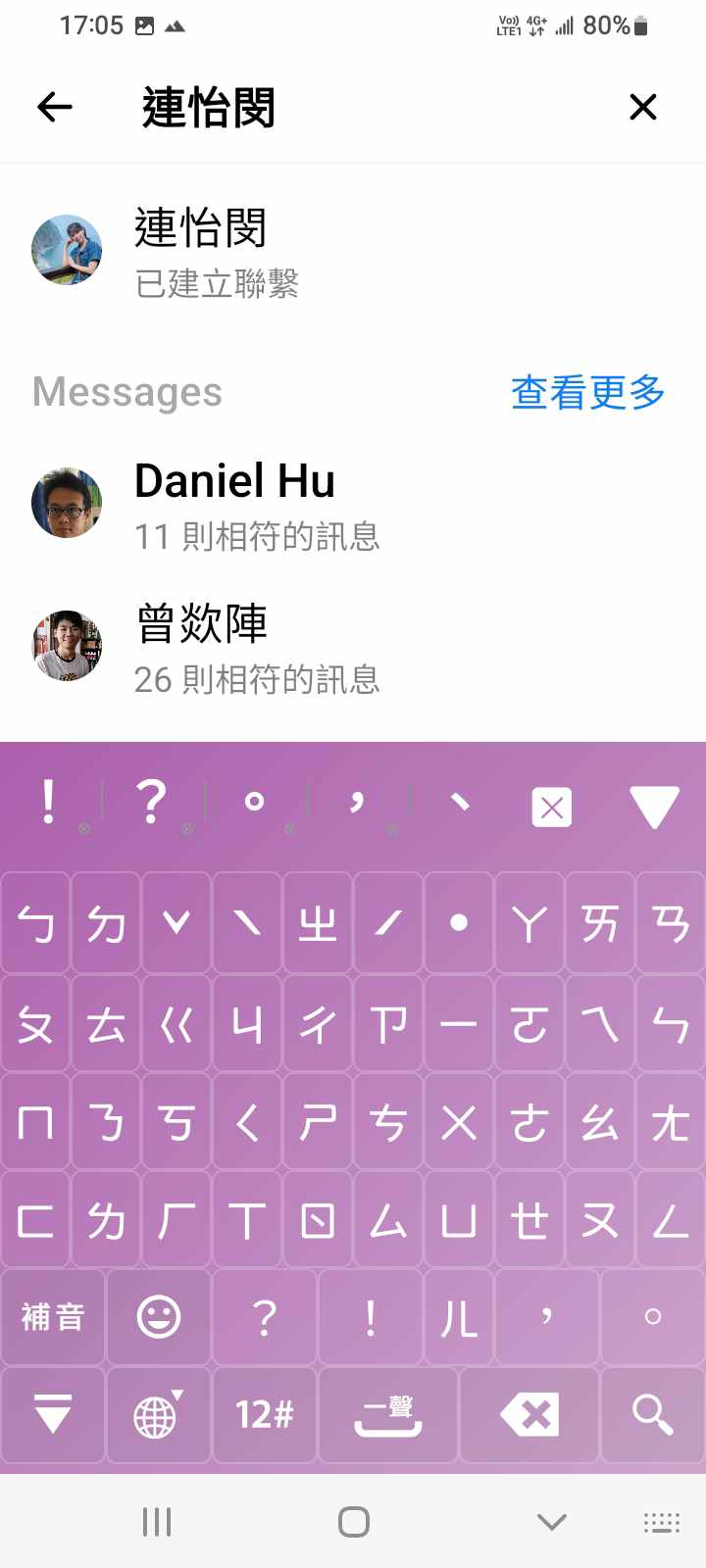Open the contact result 連怡閔
Screen dimensions: 706x1568
point(200,251)
